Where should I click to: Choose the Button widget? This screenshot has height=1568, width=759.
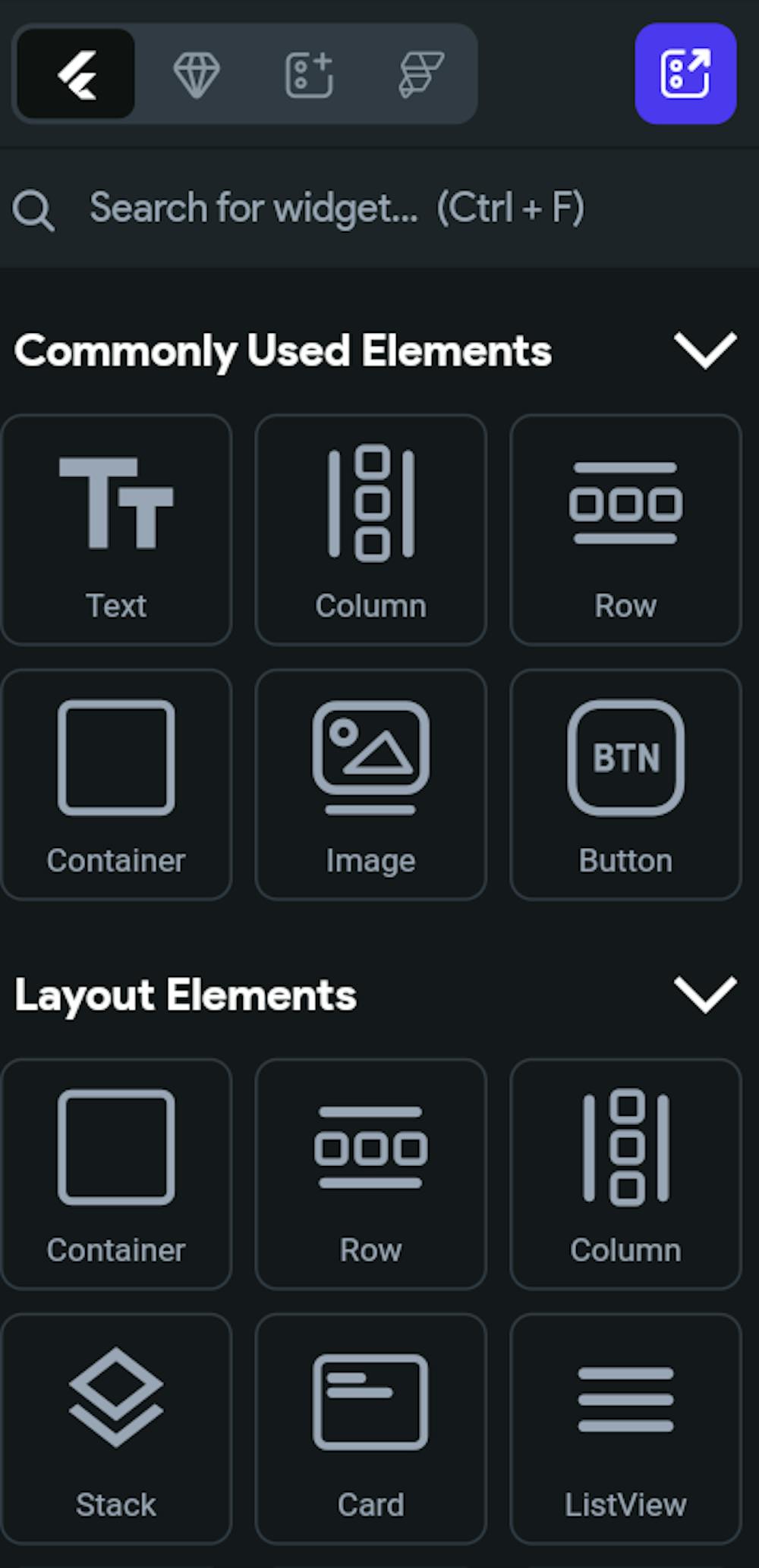[625, 784]
